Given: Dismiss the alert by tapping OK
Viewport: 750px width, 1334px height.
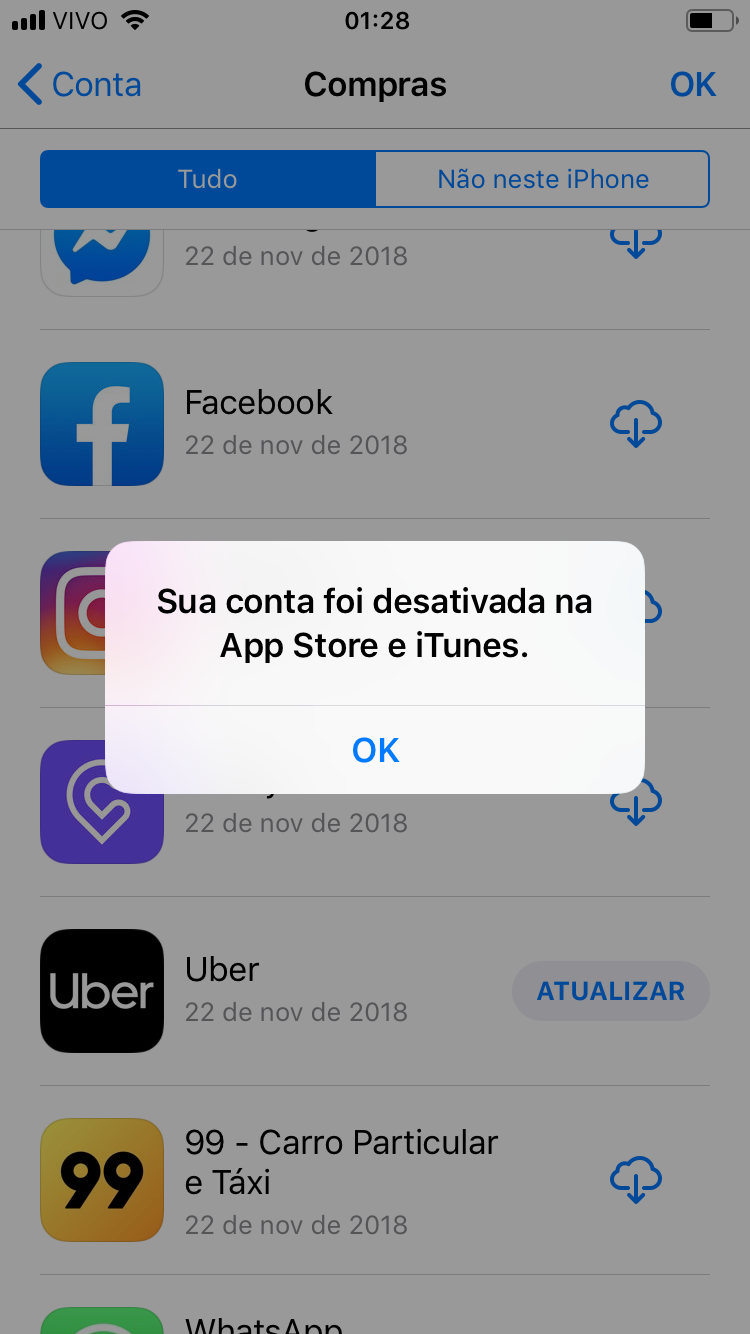Looking at the screenshot, I should click(x=375, y=750).
